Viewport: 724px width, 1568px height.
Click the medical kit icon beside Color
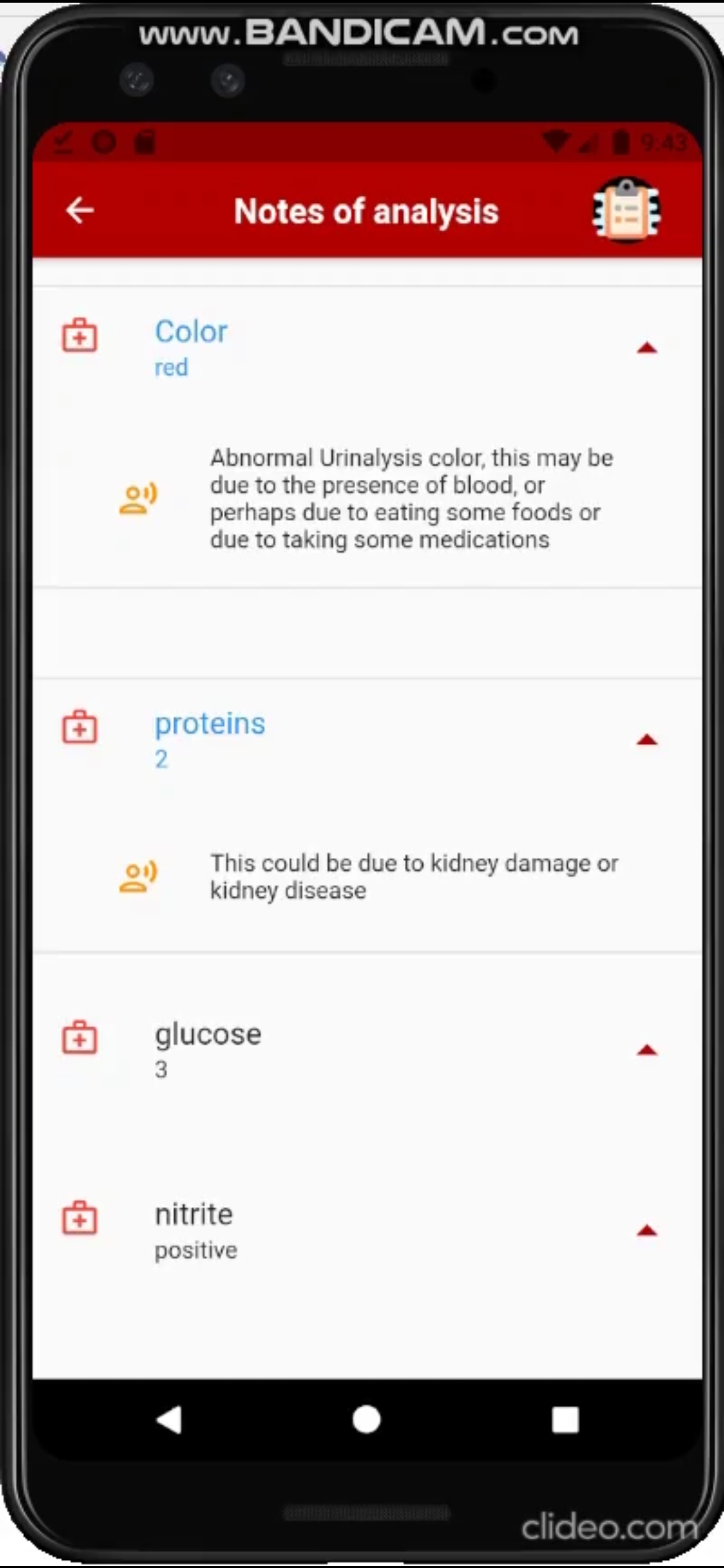click(79, 335)
